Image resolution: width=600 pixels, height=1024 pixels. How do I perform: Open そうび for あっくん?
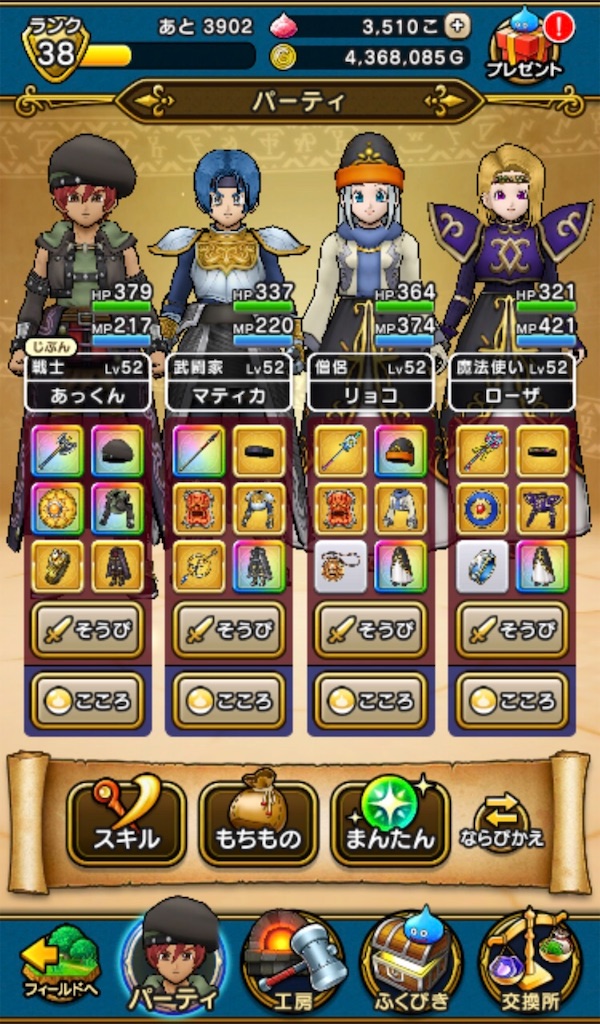(x=88, y=630)
